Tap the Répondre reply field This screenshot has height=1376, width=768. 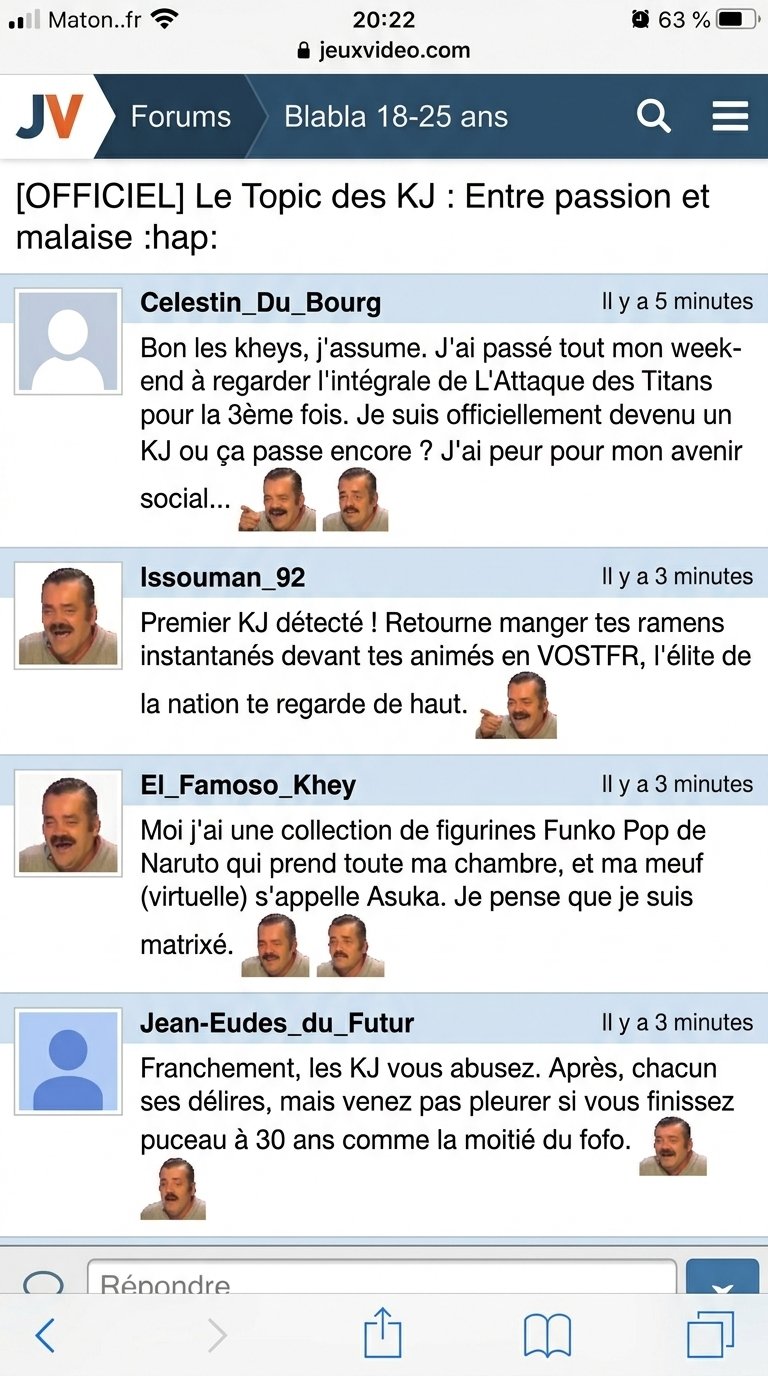pos(382,1278)
